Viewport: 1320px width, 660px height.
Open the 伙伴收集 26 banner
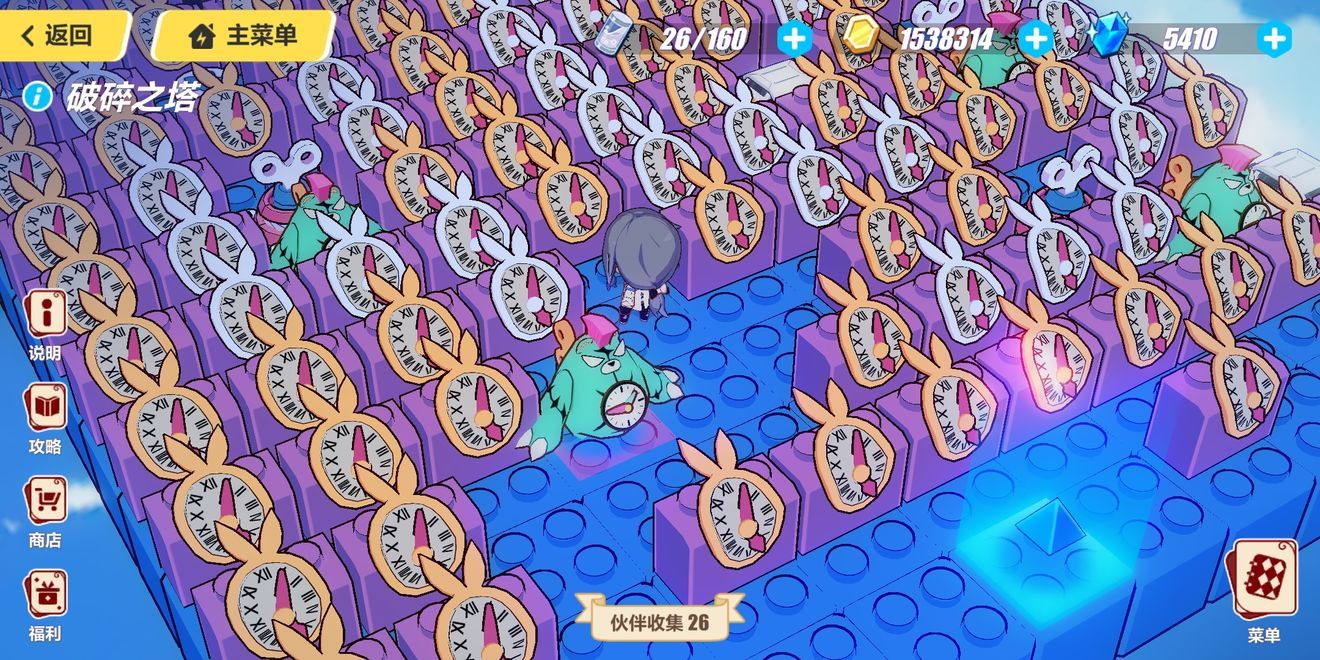(x=660, y=622)
